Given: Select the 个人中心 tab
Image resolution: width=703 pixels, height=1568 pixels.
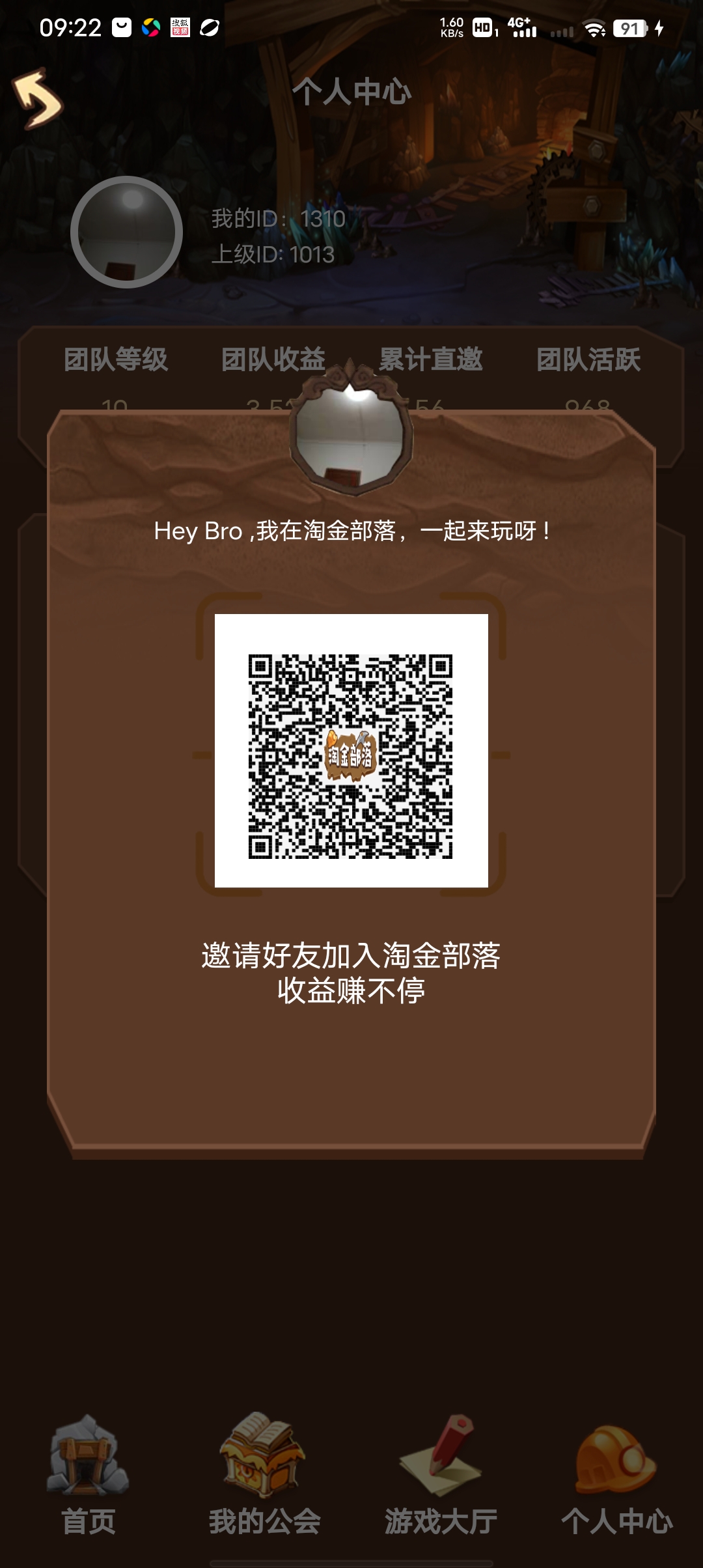Looking at the screenshot, I should (x=616, y=1476).
